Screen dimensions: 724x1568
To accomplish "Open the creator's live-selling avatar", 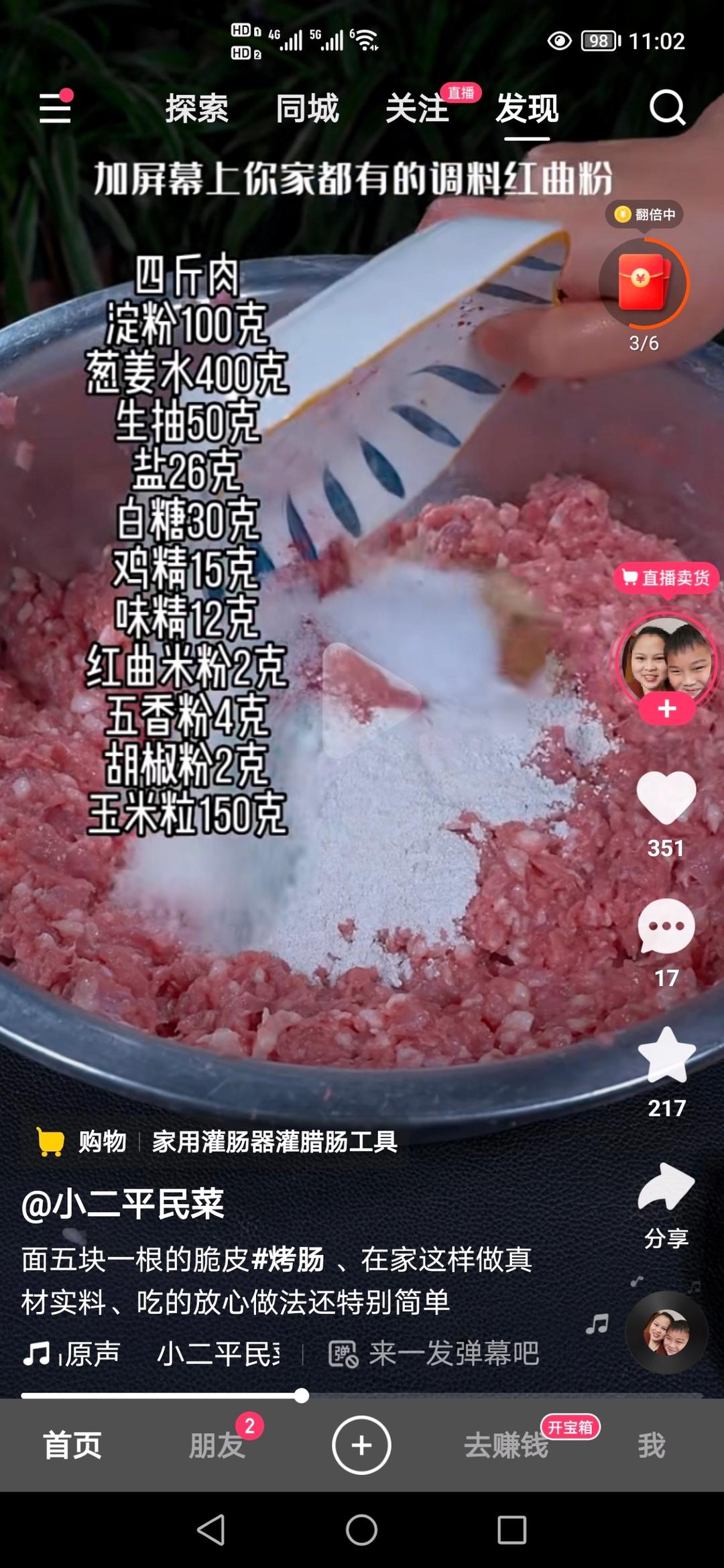I will [666, 660].
